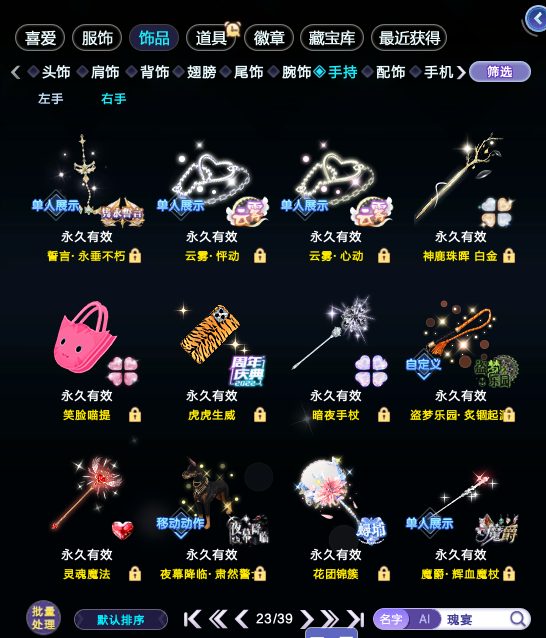Open 批量处理 batch processing
Image resolution: width=546 pixels, height=638 pixels.
pyautogui.click(x=43, y=618)
